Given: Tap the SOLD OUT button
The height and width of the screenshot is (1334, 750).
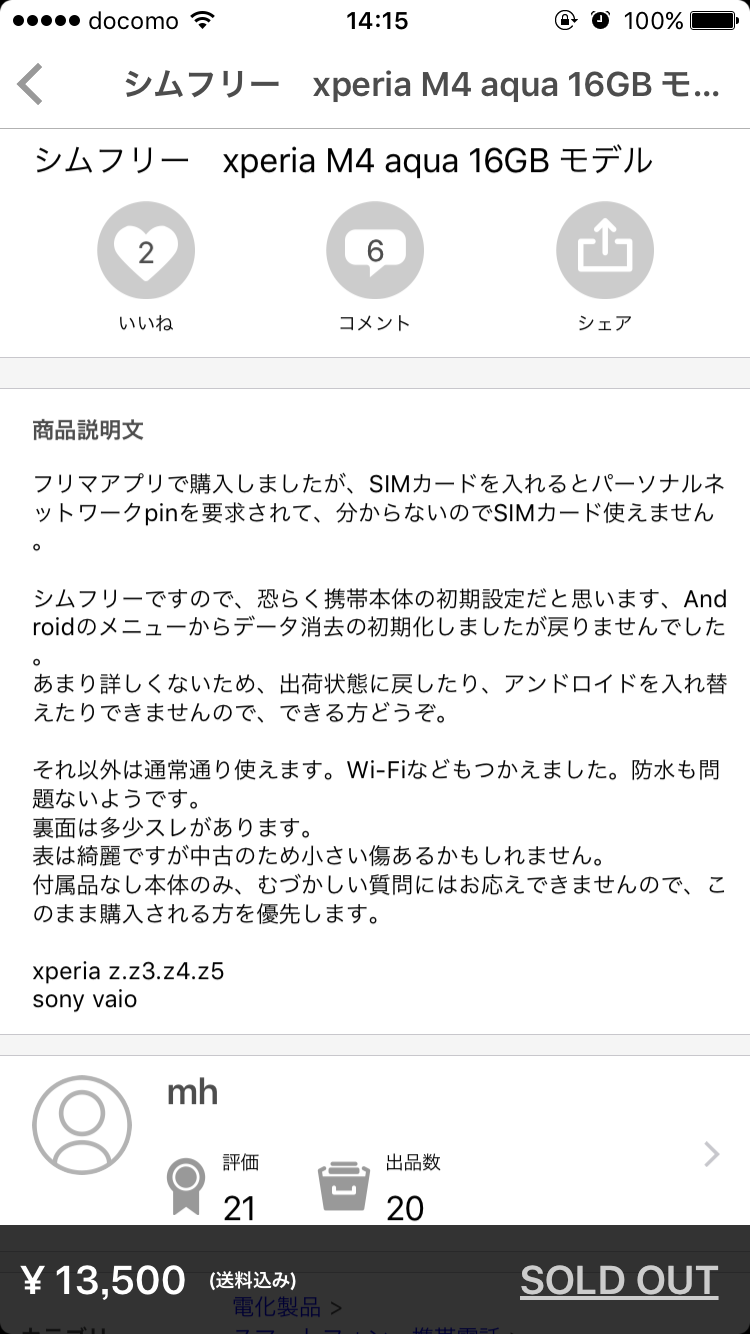Looking at the screenshot, I should click(x=619, y=1281).
